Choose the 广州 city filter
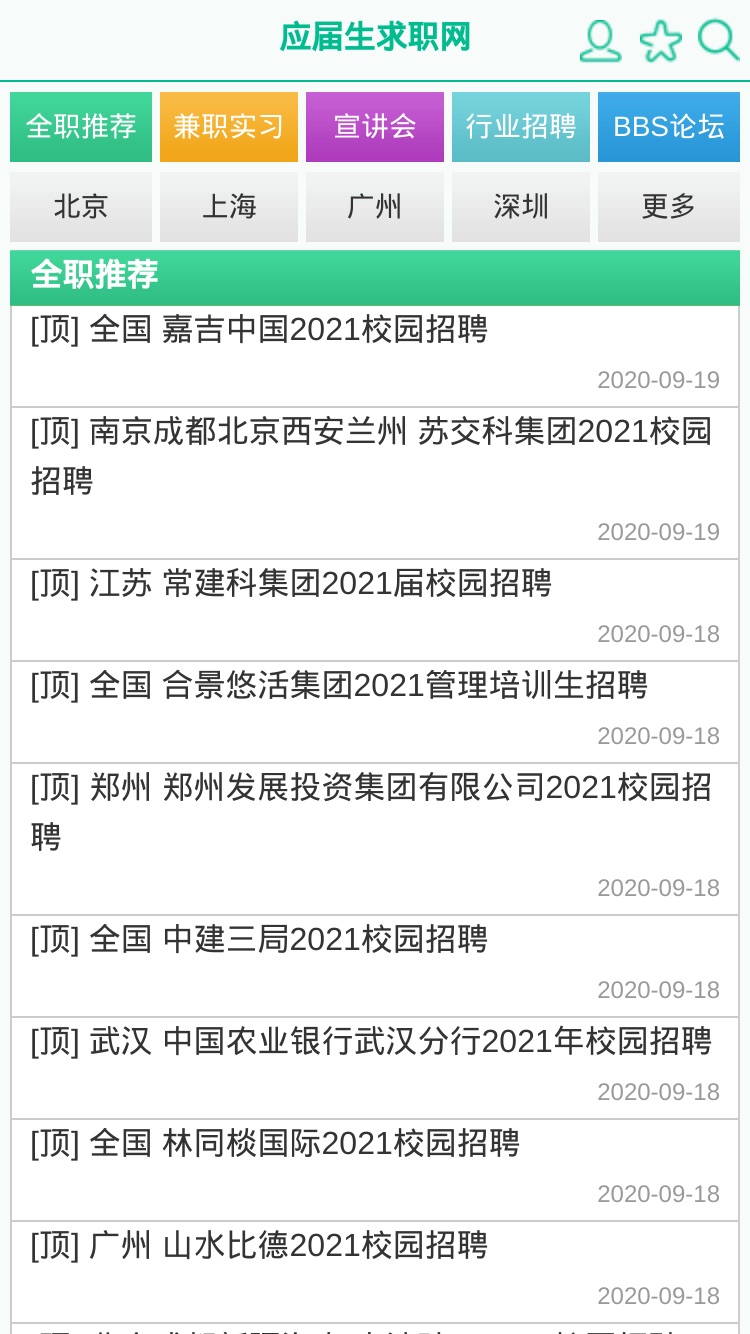This screenshot has height=1334, width=750. click(375, 207)
